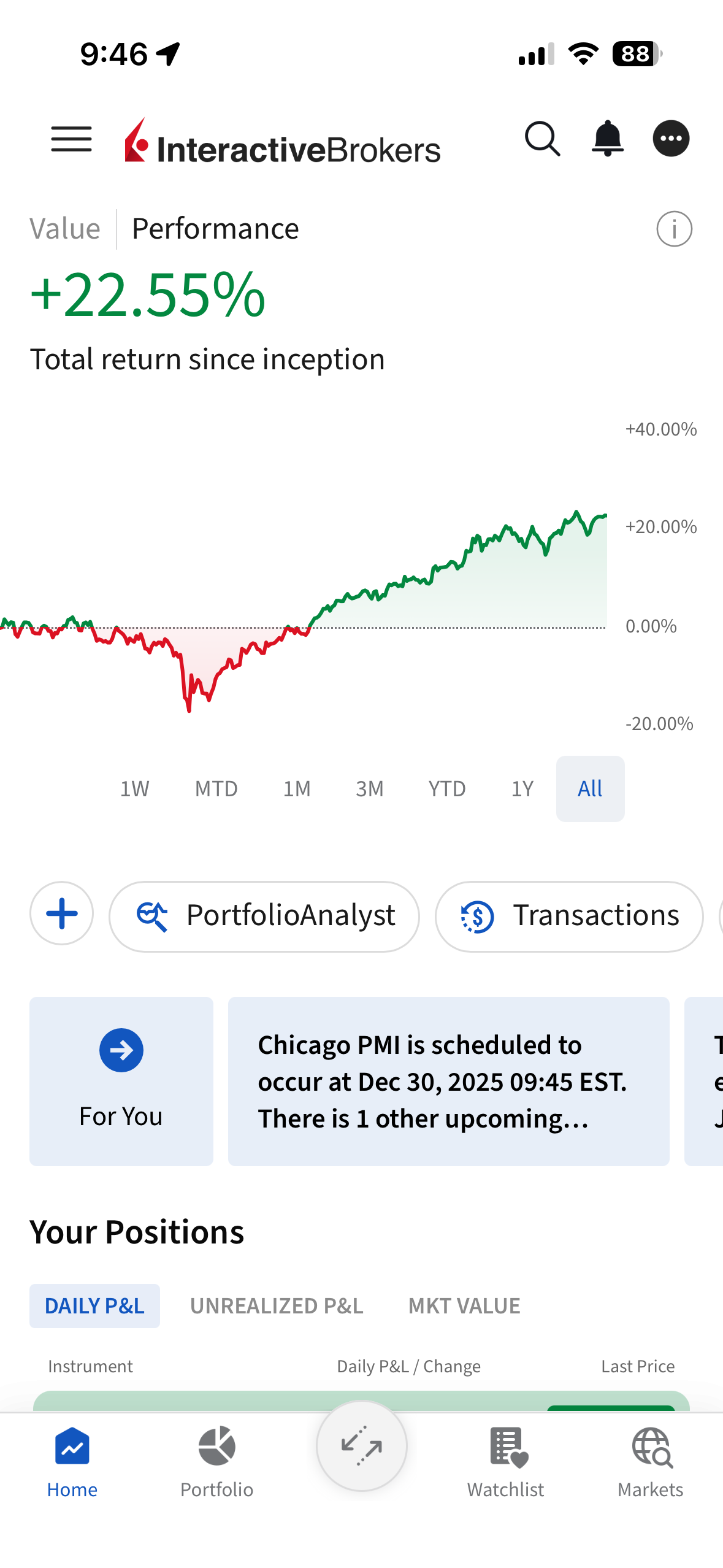Viewport: 723px width, 1568px height.
Task: Open the three-dot more options menu
Action: (671, 139)
